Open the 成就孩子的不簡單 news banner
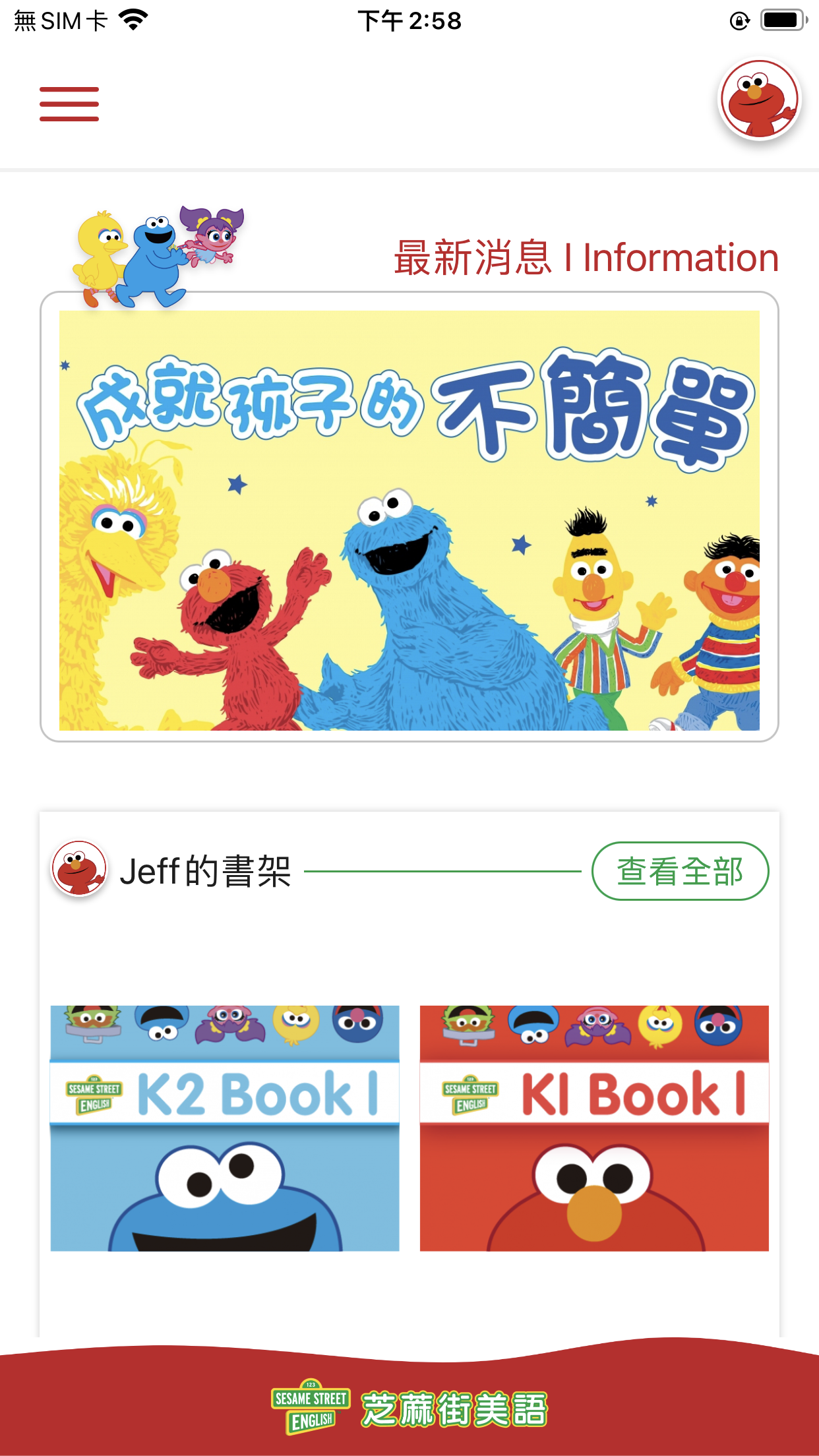The height and width of the screenshot is (1456, 819). [409, 520]
